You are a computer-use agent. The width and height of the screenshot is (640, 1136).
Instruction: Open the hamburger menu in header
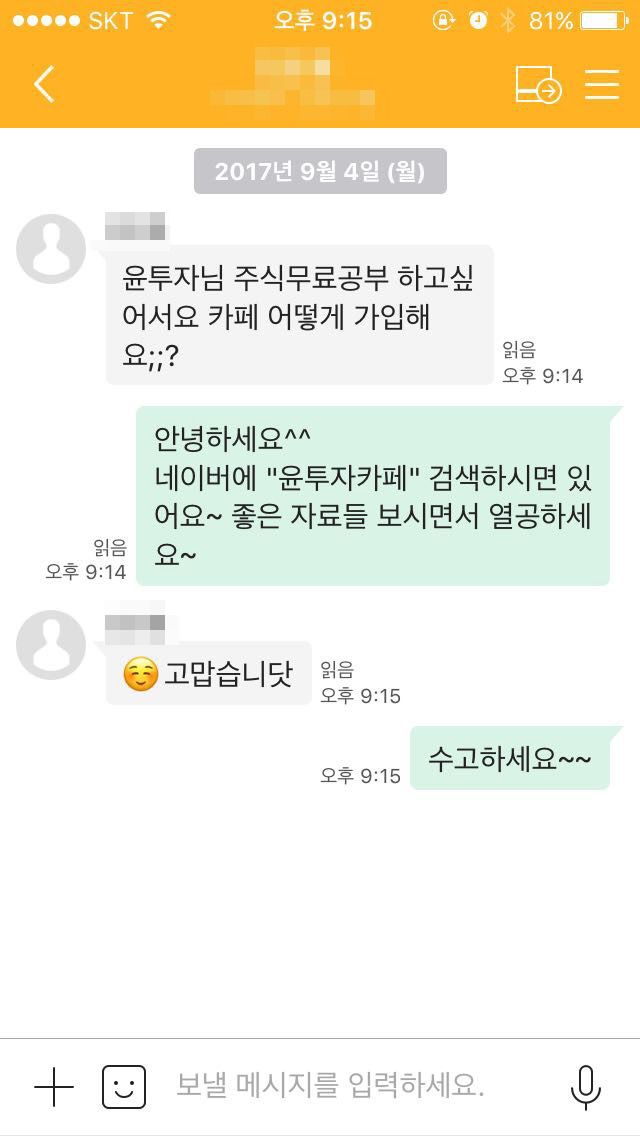coord(602,85)
